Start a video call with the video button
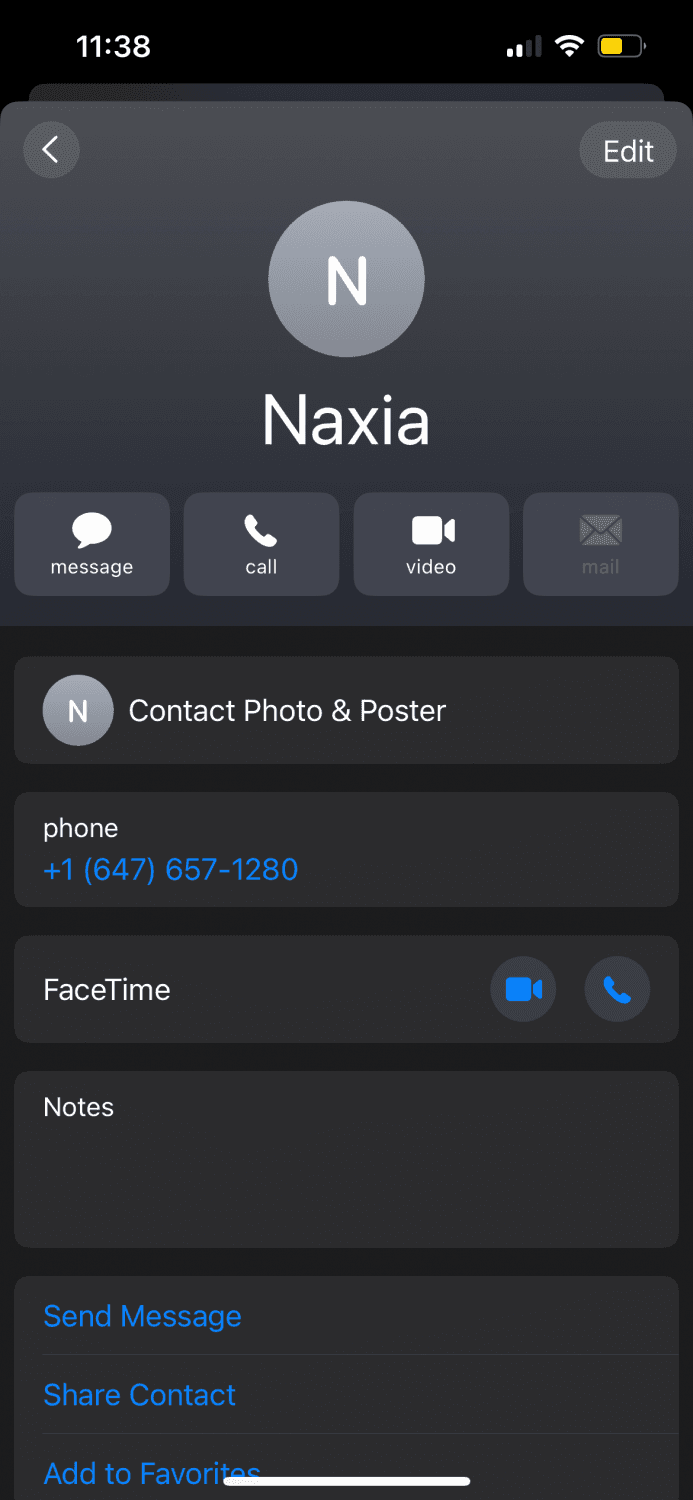Viewport: 693px width, 1500px height. click(431, 544)
